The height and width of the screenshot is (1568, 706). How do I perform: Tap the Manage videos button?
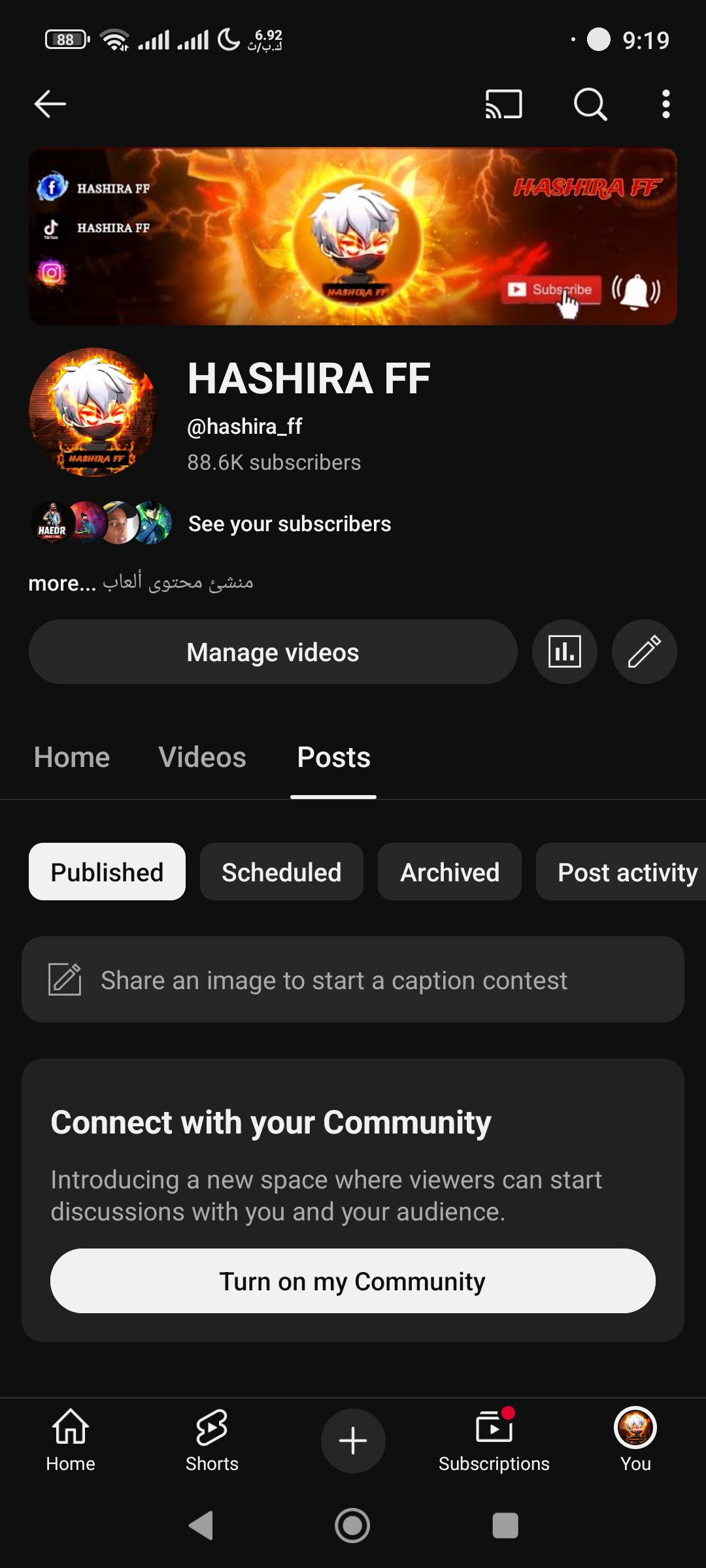[x=273, y=652]
